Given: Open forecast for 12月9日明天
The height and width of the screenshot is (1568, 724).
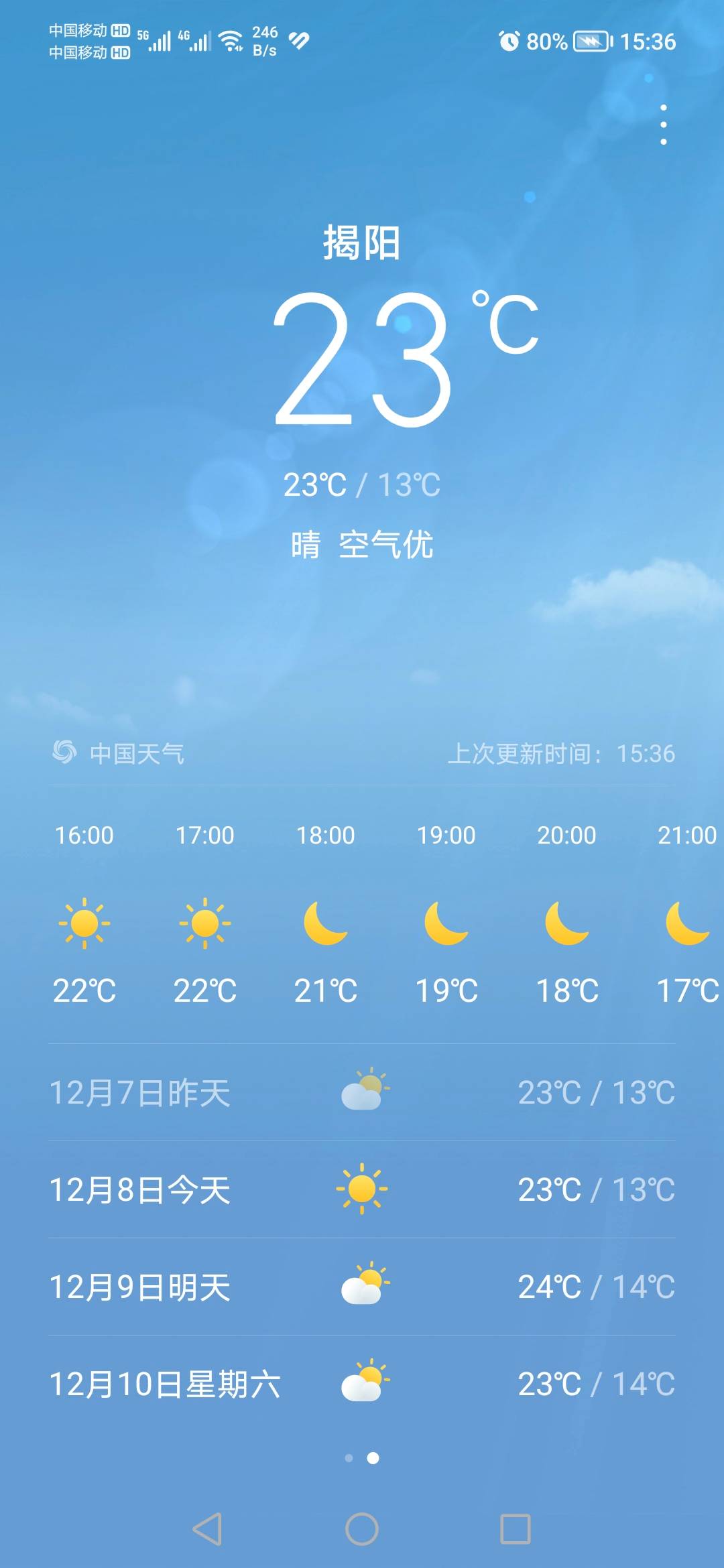Looking at the screenshot, I should pos(362,1287).
